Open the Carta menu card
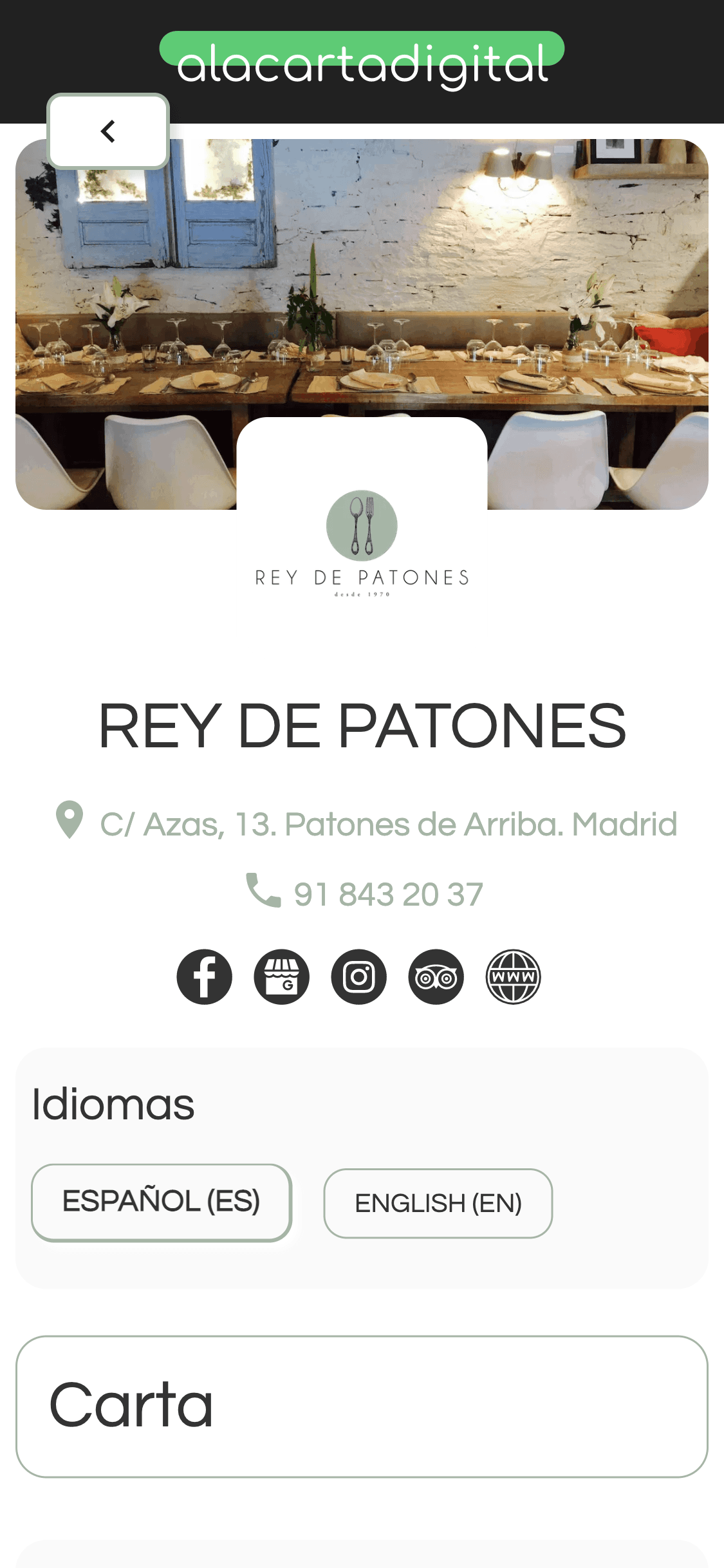Viewport: 724px width, 1568px height. pyautogui.click(x=362, y=1406)
